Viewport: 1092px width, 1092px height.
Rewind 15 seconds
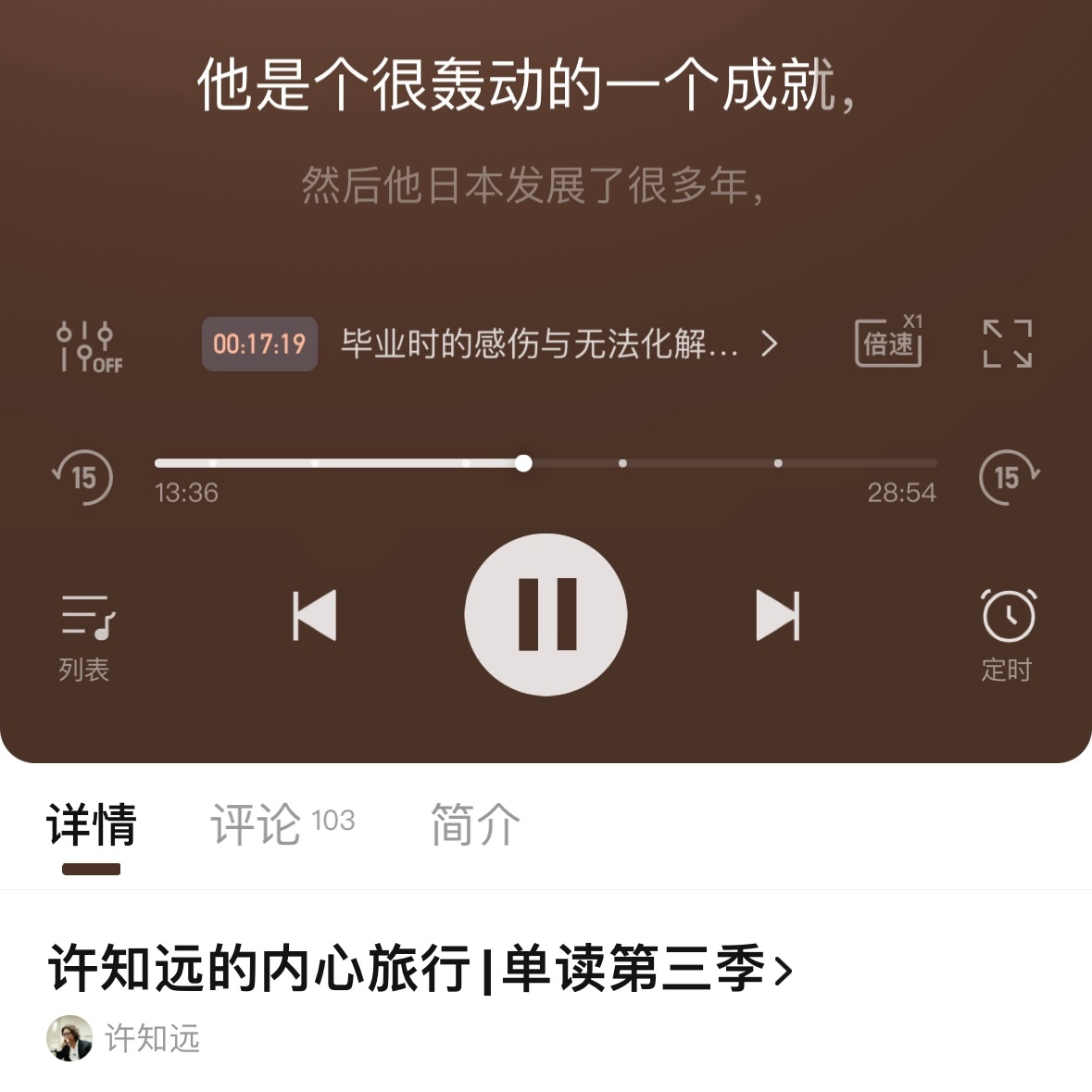pos(83,478)
